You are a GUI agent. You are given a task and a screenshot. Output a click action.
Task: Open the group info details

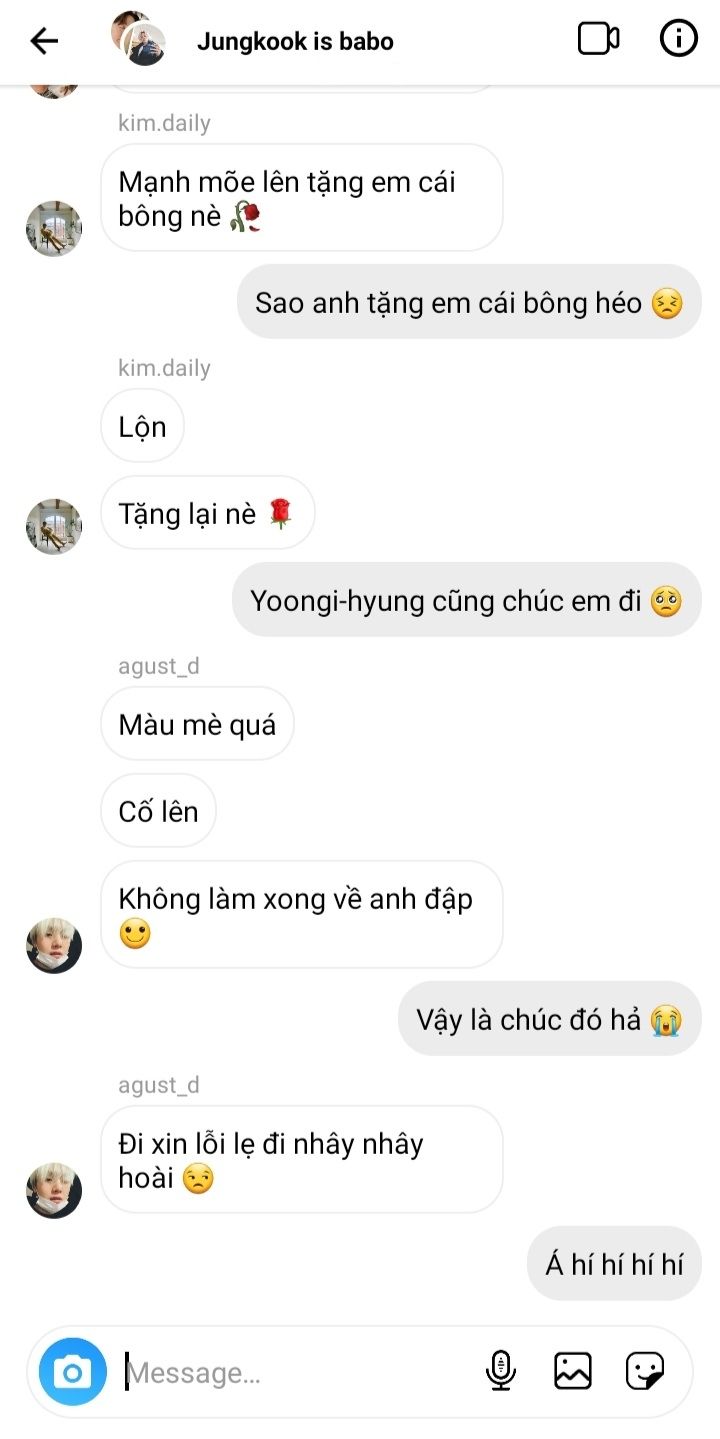pyautogui.click(x=679, y=39)
